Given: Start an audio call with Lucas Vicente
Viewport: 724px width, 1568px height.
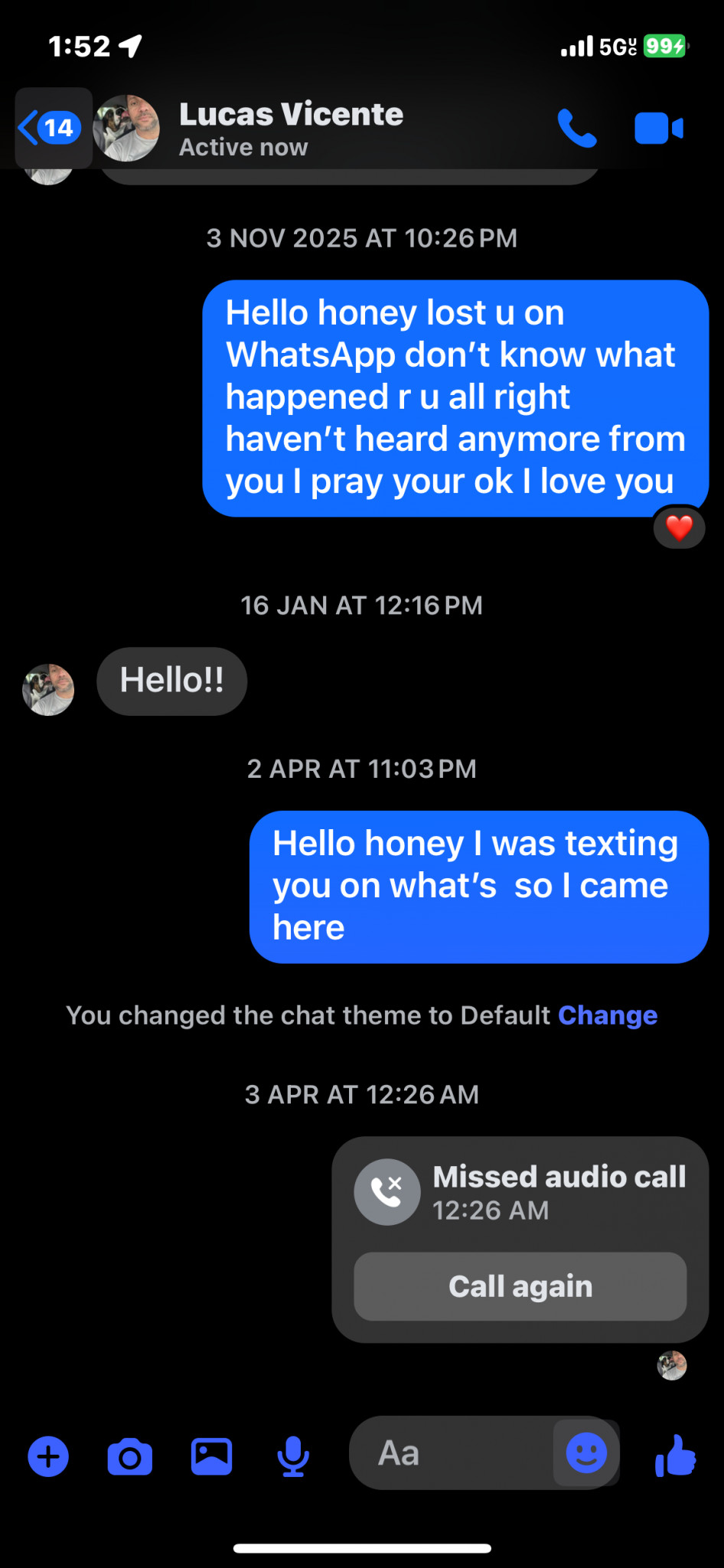Looking at the screenshot, I should (x=576, y=128).
